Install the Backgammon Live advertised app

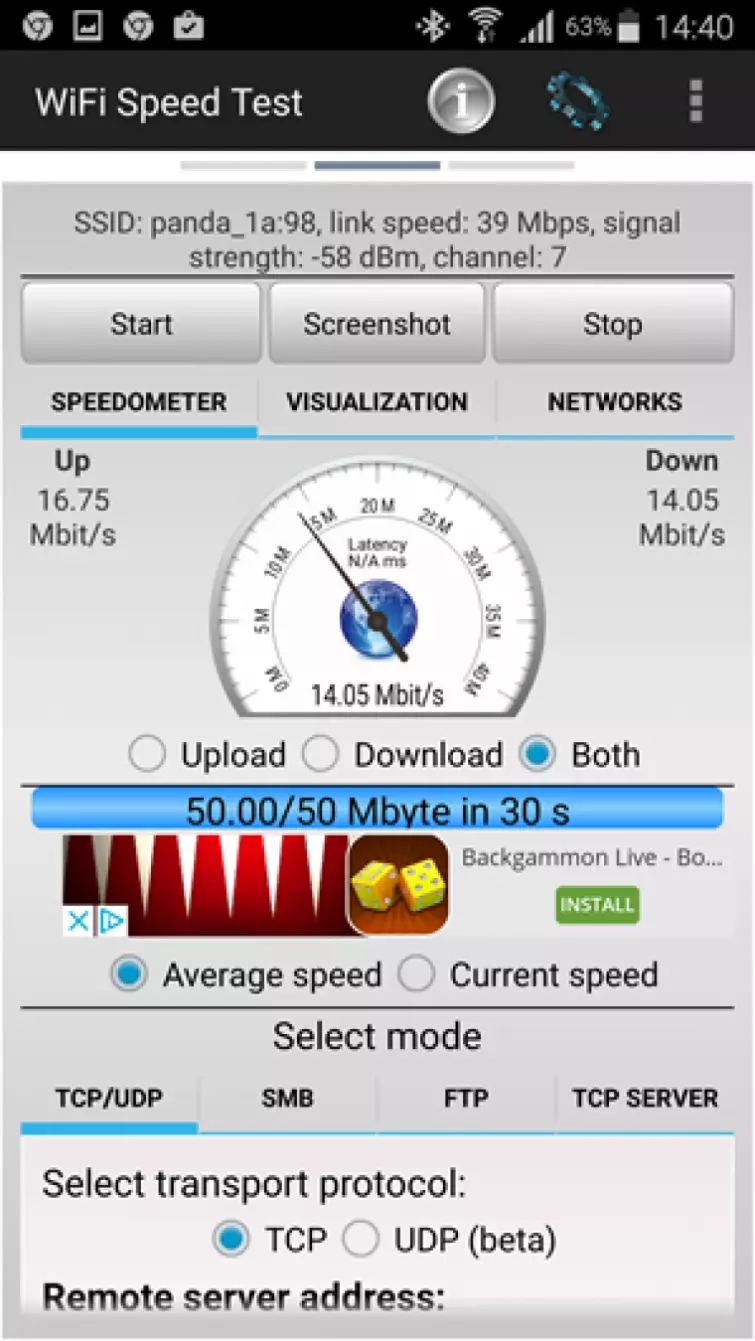597,906
